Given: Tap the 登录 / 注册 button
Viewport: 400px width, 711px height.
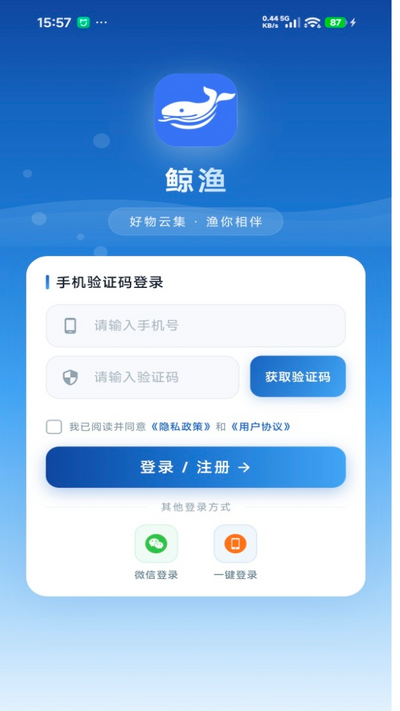Looking at the screenshot, I should tap(195, 467).
